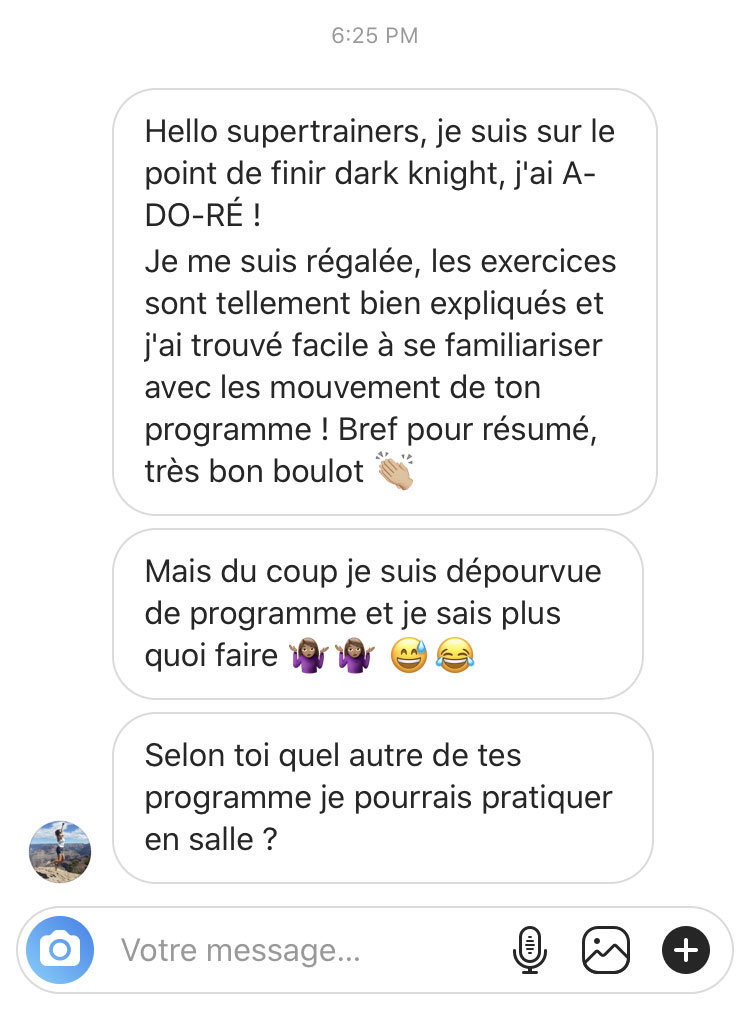750x1010 pixels.
Task: Open the plus menu for more options
Action: pos(685,950)
